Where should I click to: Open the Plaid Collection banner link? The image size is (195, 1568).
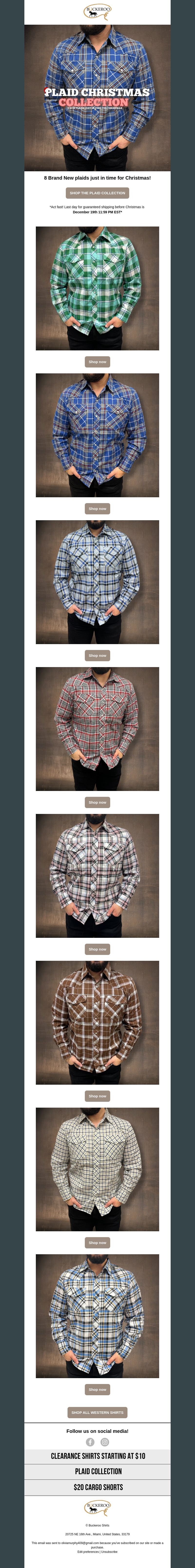pos(97,1471)
